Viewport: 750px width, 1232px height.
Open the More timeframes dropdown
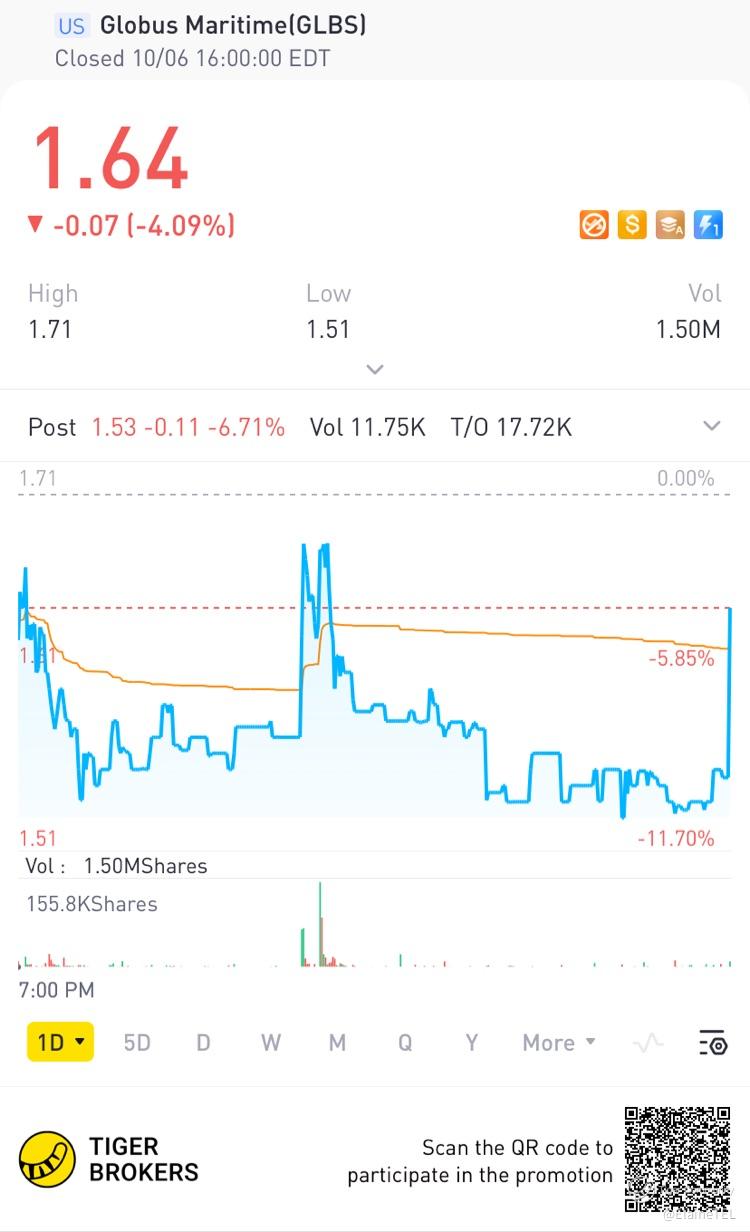pos(558,1042)
